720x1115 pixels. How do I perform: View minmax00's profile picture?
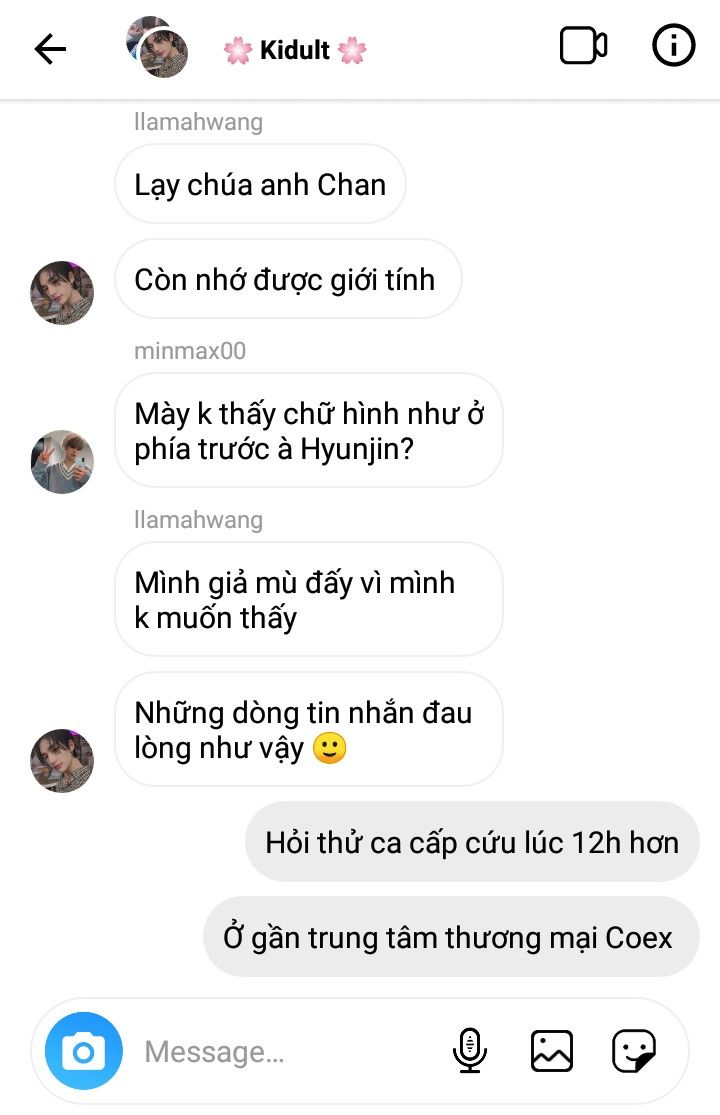(x=62, y=462)
